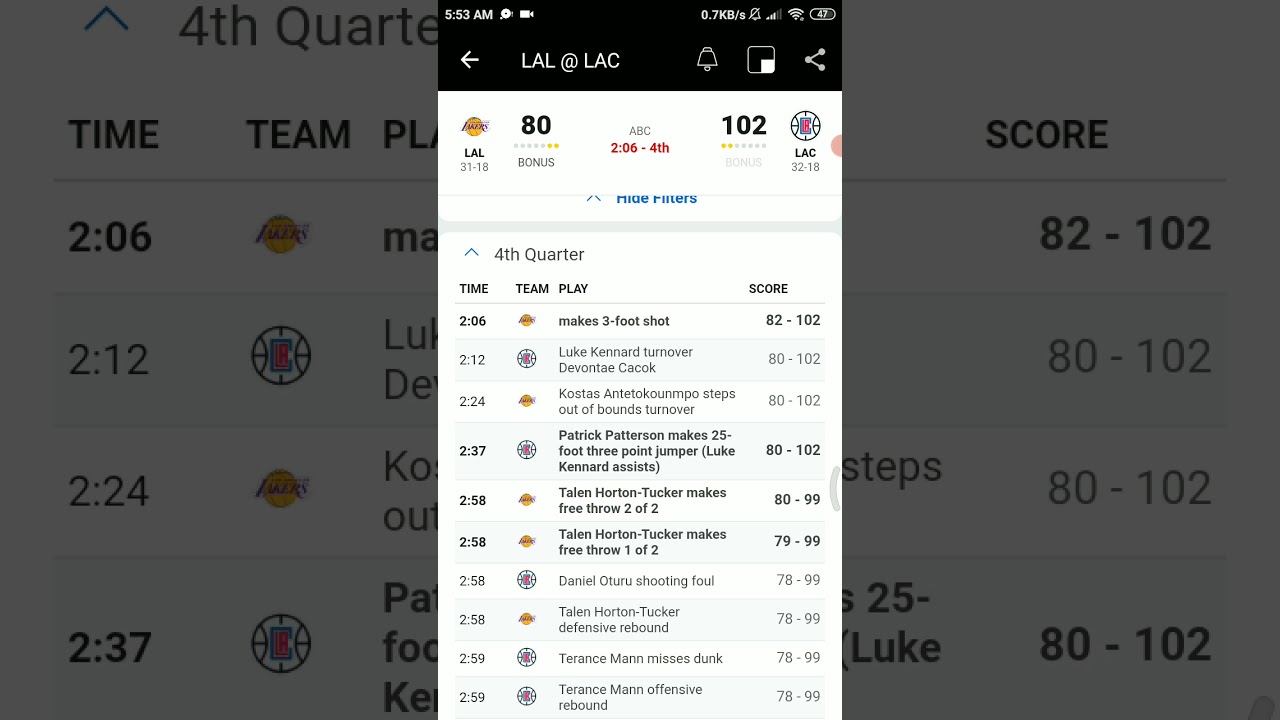Tap the Hide Filters link

(656, 198)
